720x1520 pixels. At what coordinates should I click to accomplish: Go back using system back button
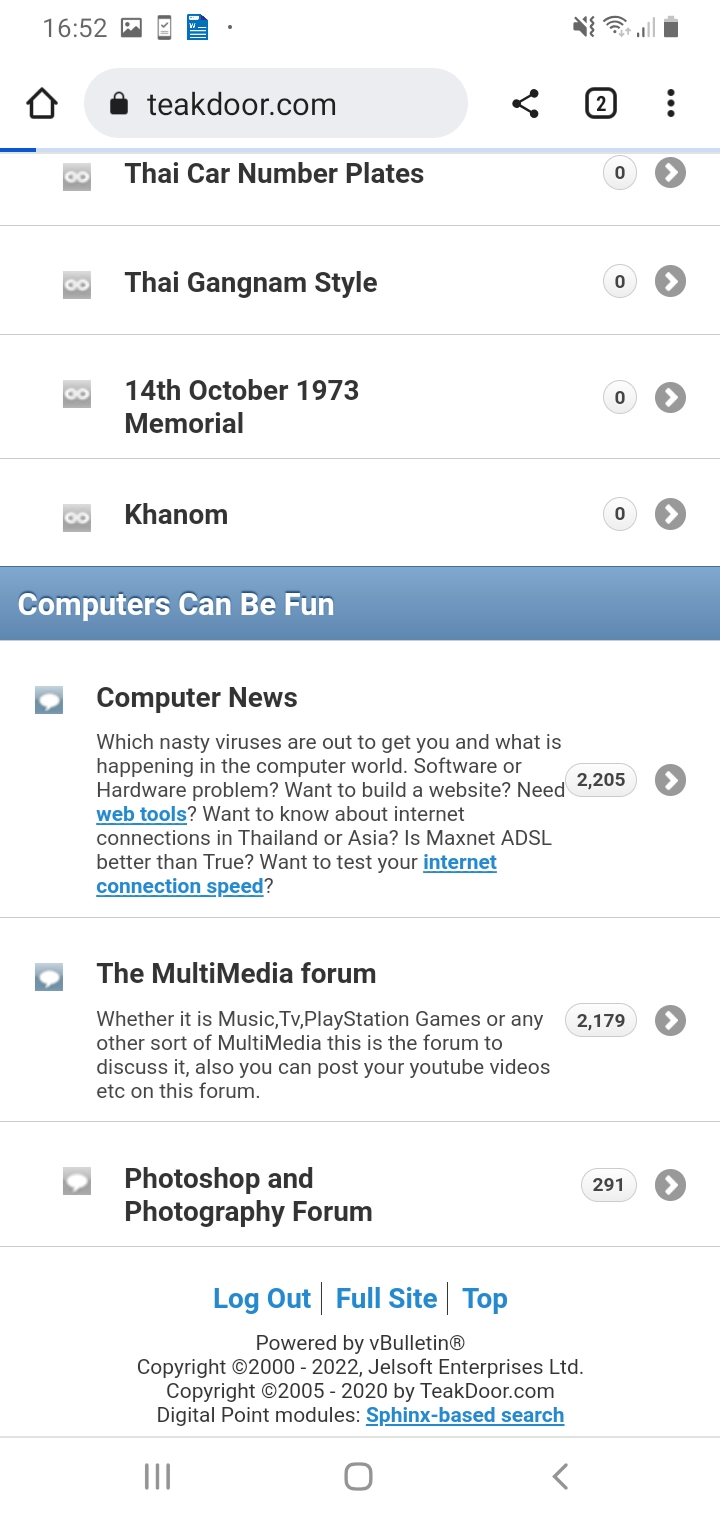point(560,1476)
